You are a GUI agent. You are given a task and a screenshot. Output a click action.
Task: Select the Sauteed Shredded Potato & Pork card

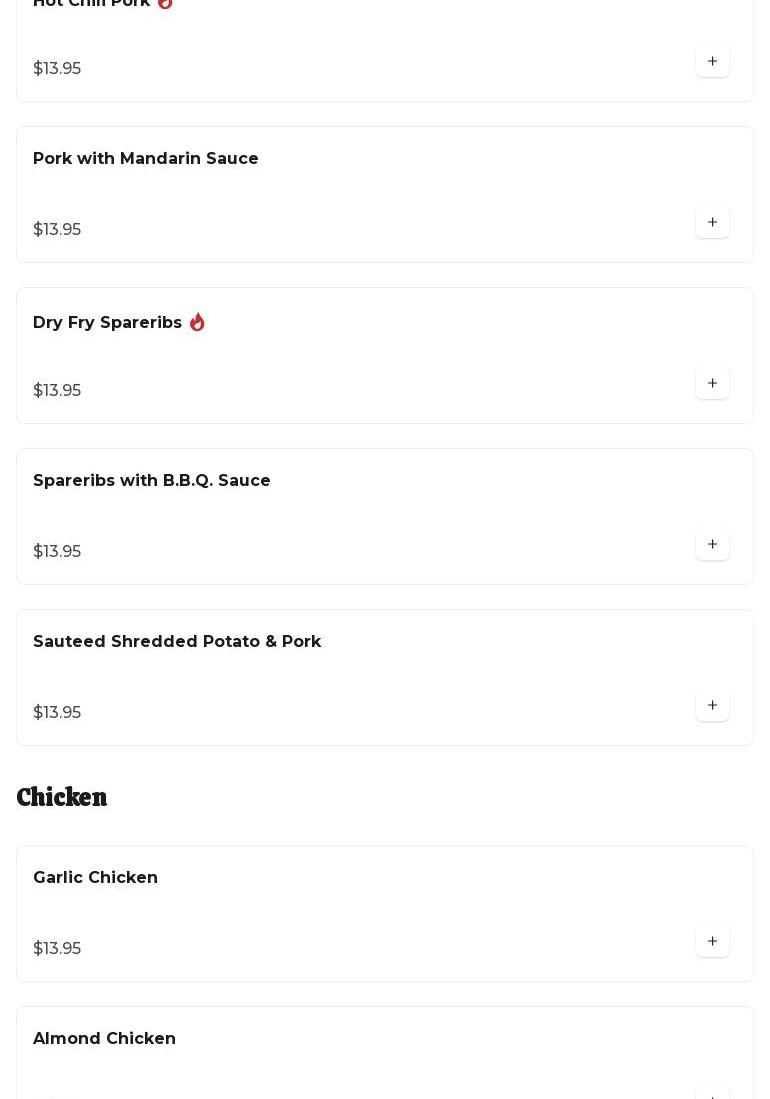point(177,642)
